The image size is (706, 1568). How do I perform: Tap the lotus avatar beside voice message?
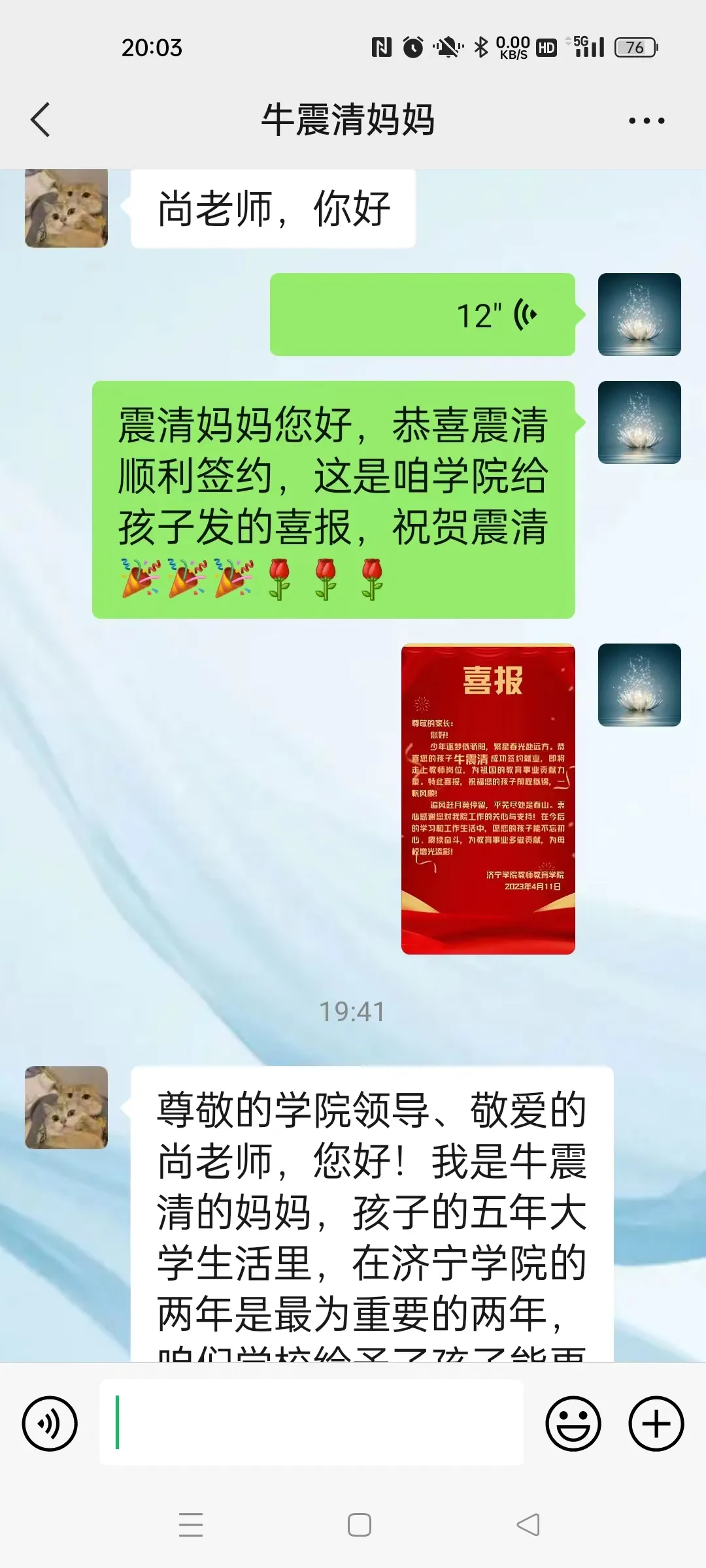pyautogui.click(x=639, y=315)
